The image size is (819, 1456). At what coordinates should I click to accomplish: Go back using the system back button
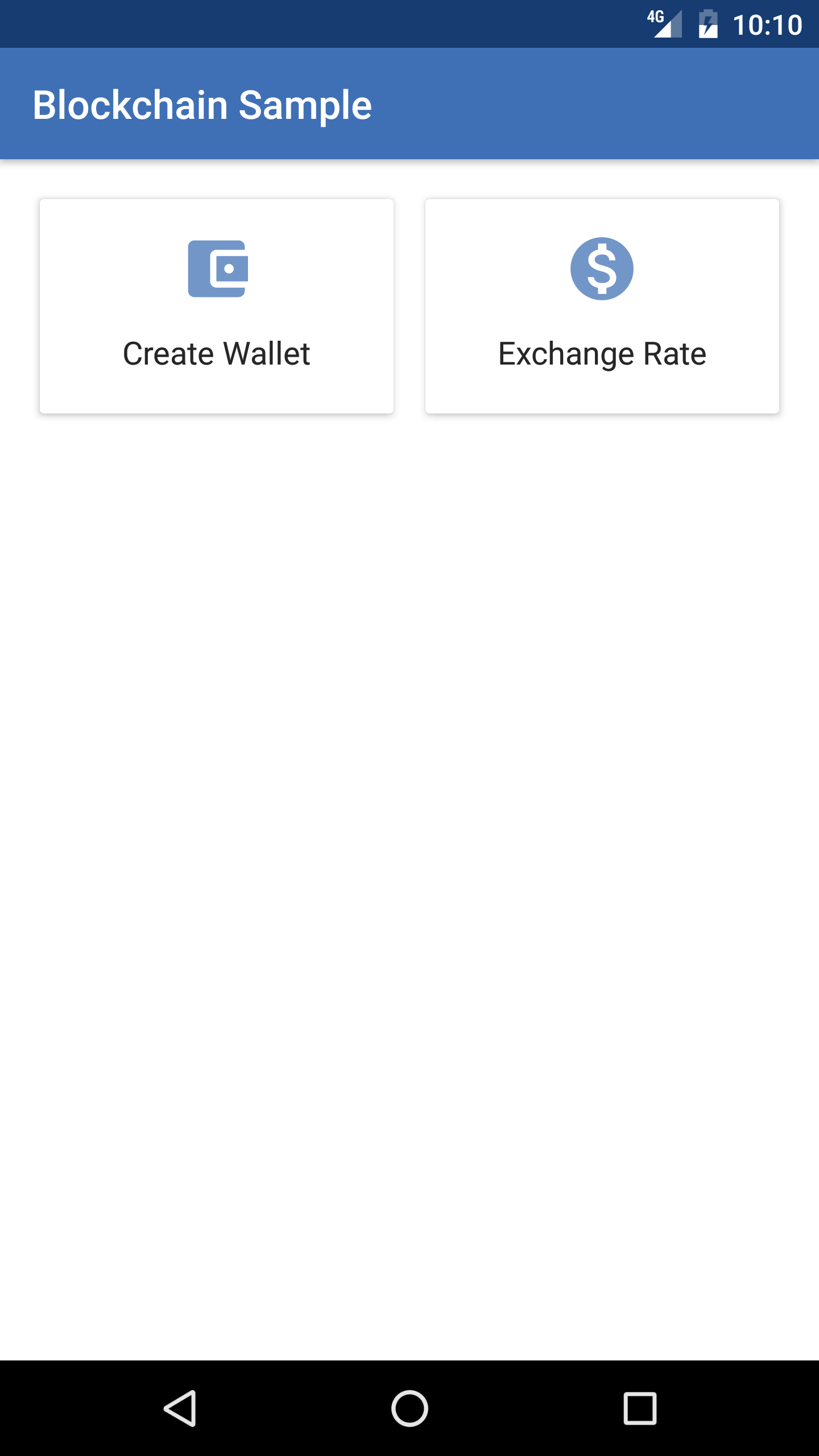tap(180, 1408)
